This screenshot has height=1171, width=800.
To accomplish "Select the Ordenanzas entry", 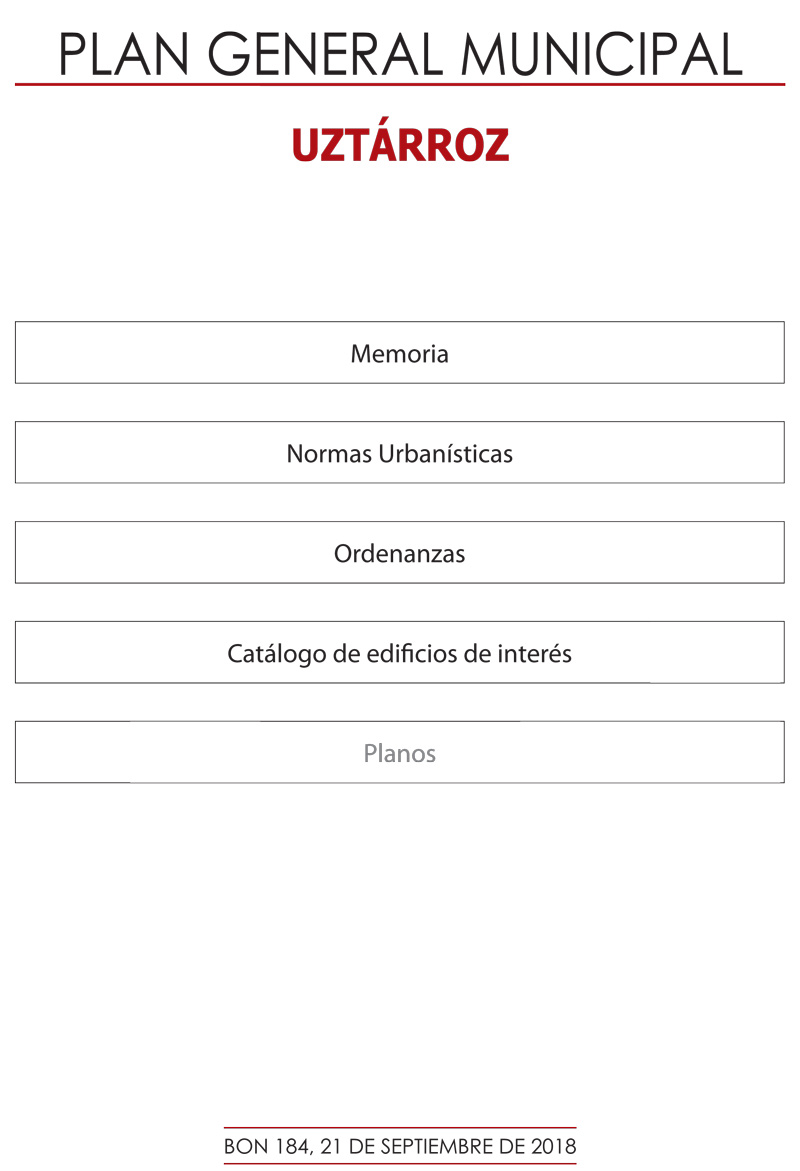I will 399,553.
